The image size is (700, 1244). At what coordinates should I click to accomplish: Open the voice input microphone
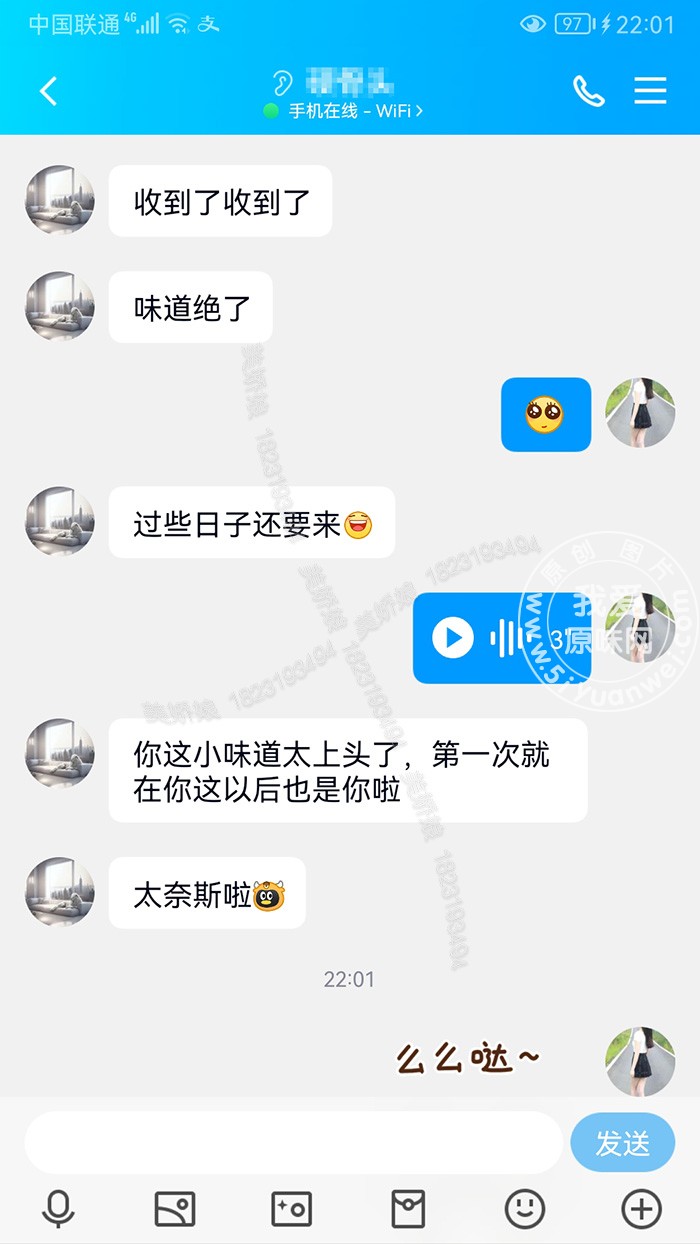click(x=58, y=1209)
